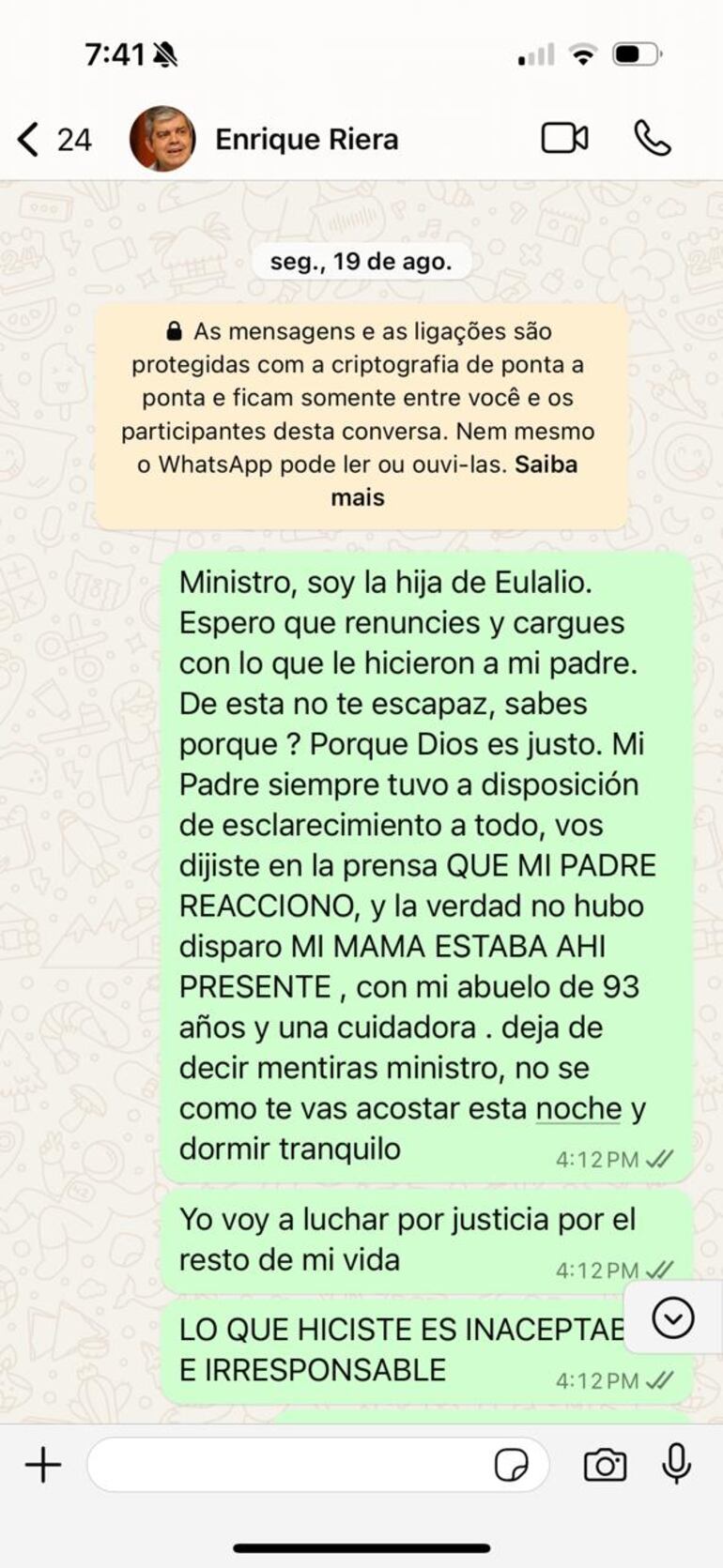The height and width of the screenshot is (1568, 723).
Task: Jump to latest messages with down arrow
Action: tap(672, 1317)
